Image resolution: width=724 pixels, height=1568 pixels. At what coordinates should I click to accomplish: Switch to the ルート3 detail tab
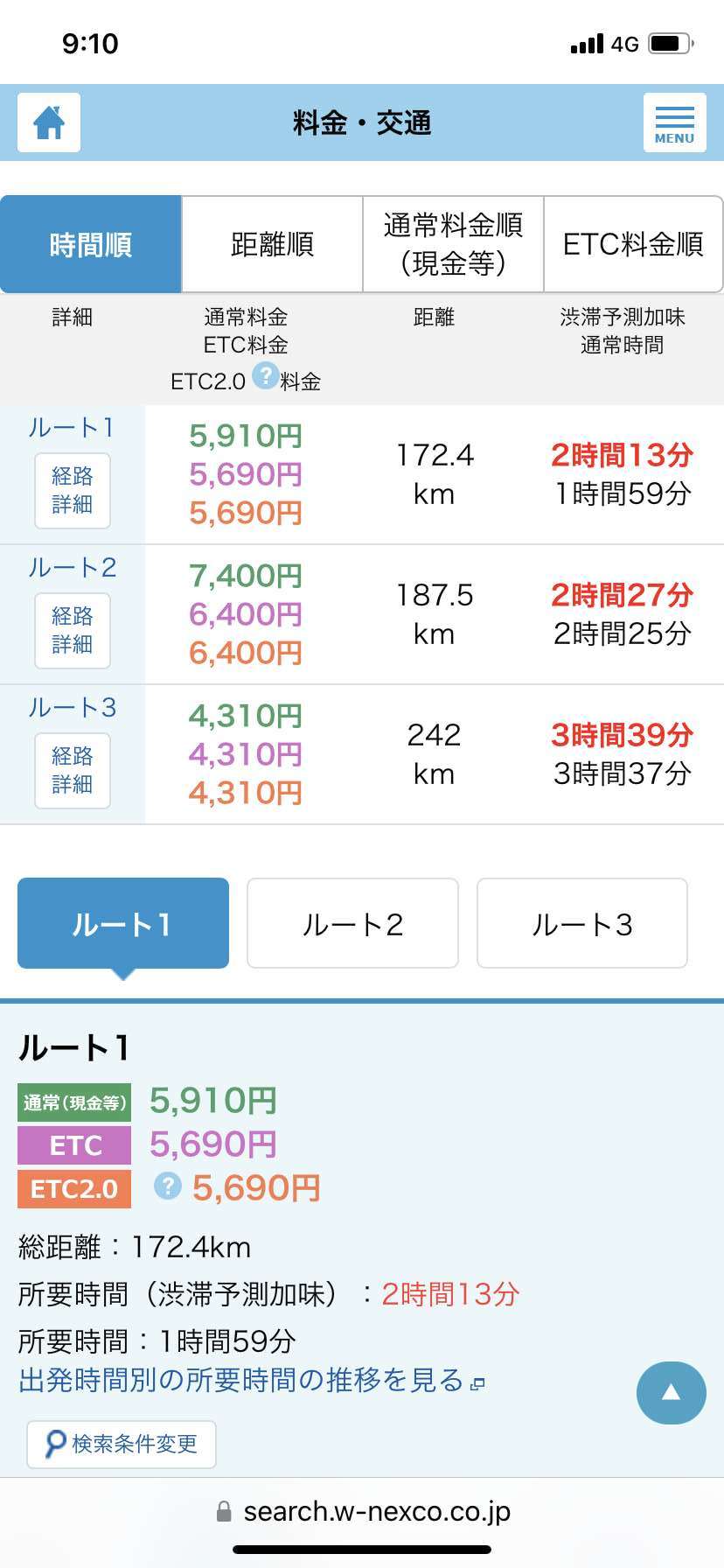tap(582, 924)
